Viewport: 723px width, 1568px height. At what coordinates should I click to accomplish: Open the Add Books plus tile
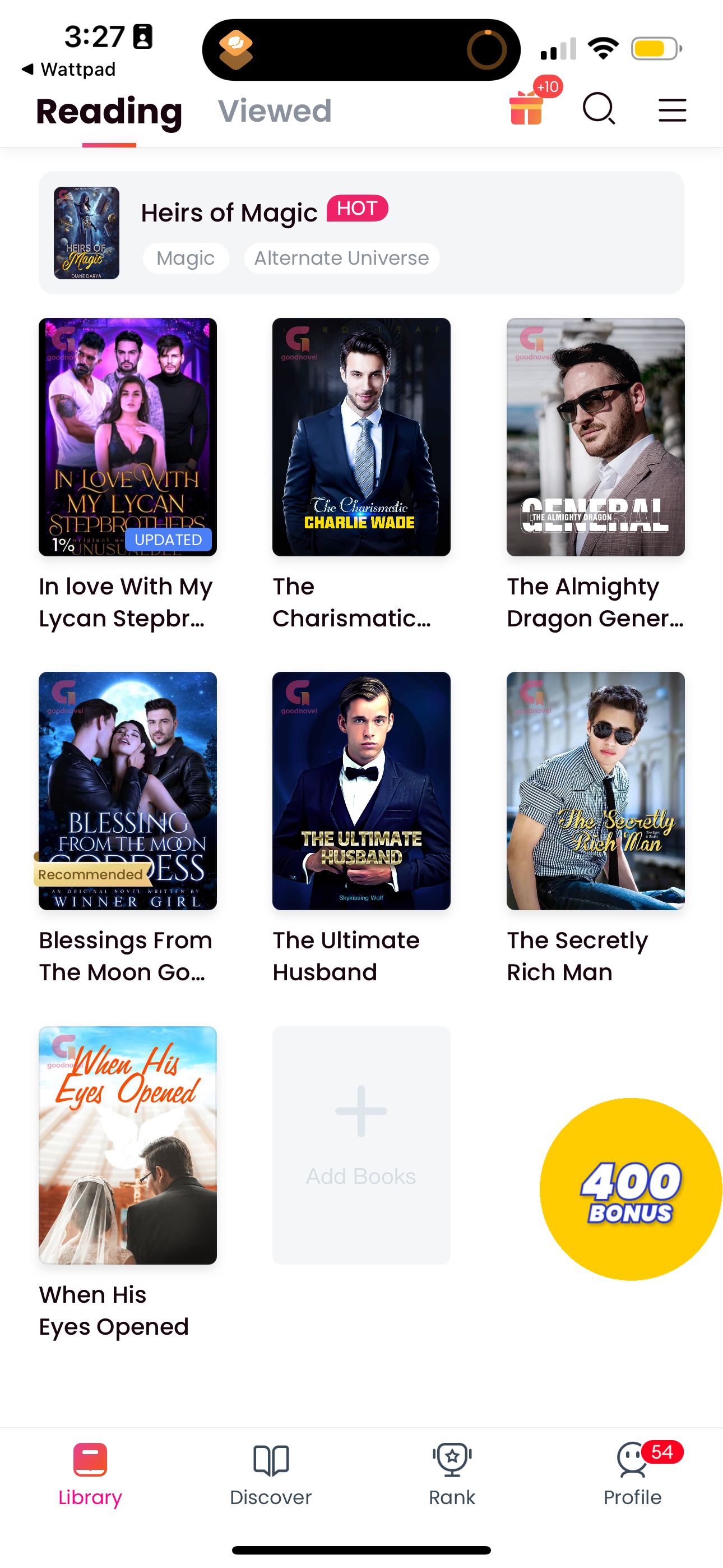361,1145
